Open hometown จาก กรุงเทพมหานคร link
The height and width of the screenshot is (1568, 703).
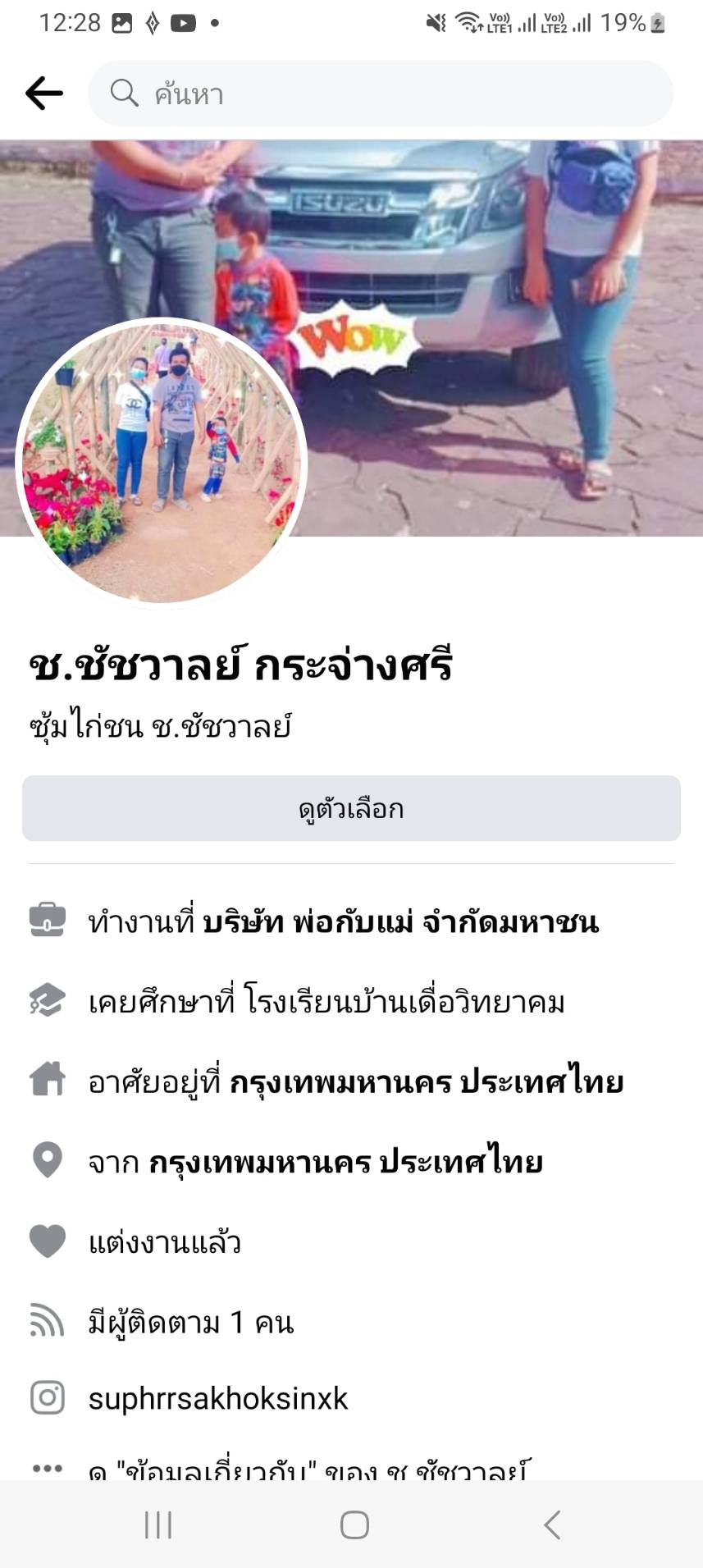345,1162
